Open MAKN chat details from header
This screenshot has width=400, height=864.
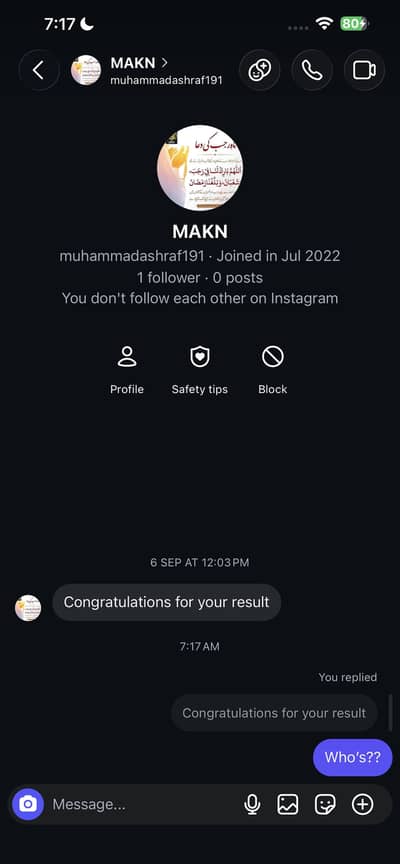tap(147, 71)
